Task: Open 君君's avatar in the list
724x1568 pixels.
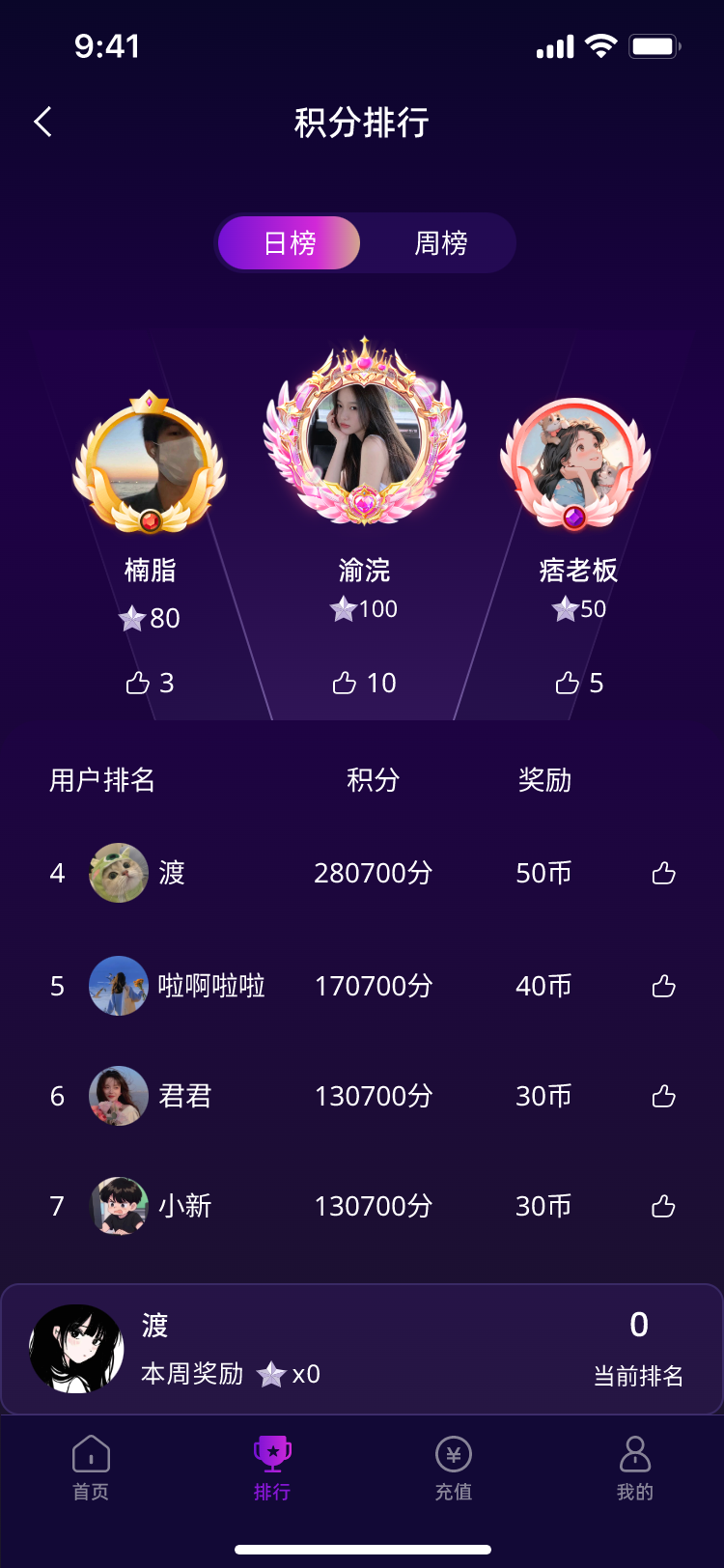Action: click(x=118, y=1096)
